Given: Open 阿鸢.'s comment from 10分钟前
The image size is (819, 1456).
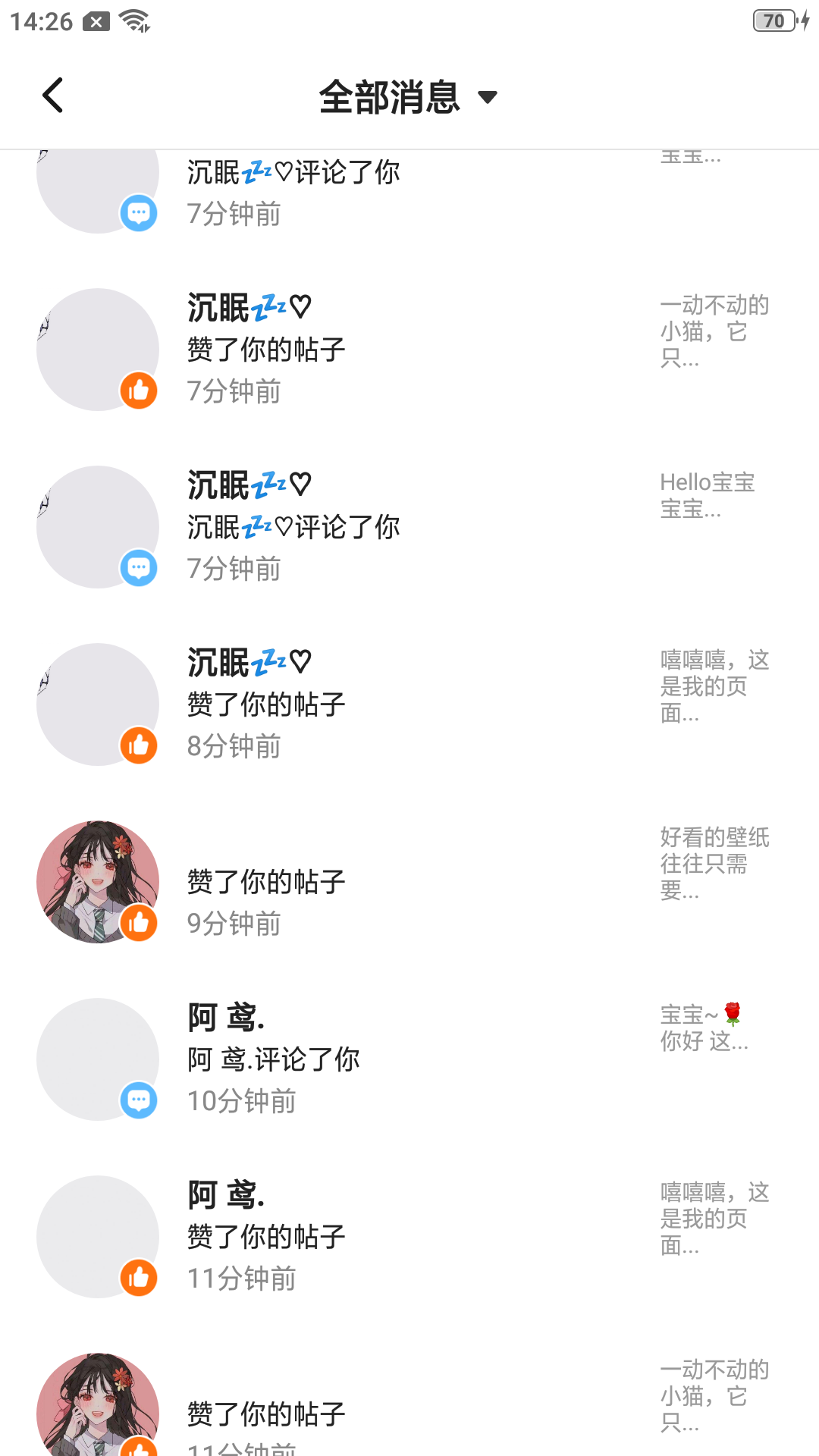Looking at the screenshot, I should tap(409, 1059).
